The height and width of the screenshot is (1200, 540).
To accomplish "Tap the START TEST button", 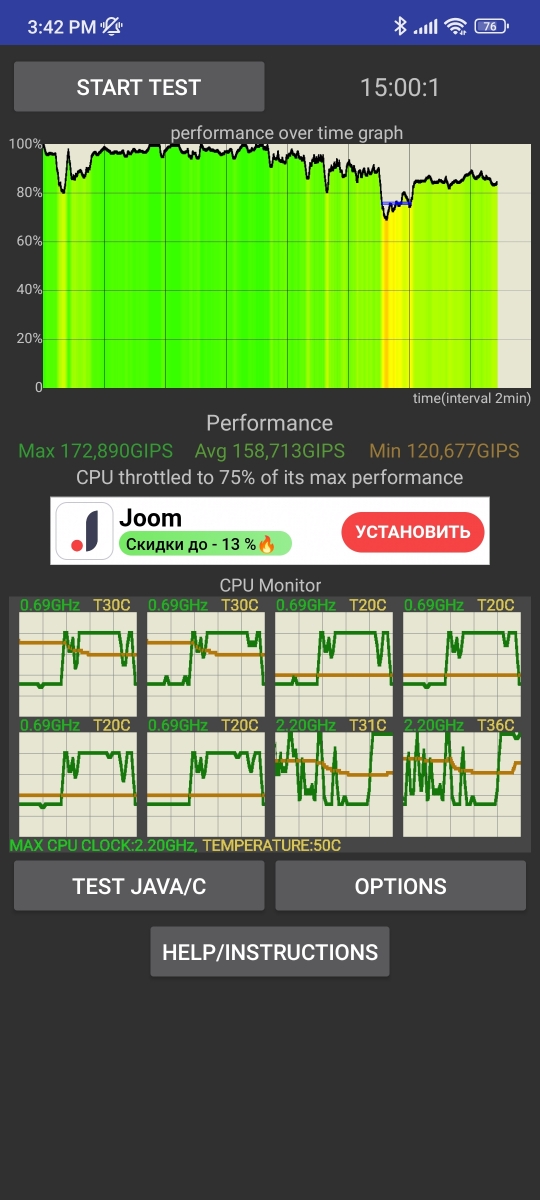I will [139, 87].
